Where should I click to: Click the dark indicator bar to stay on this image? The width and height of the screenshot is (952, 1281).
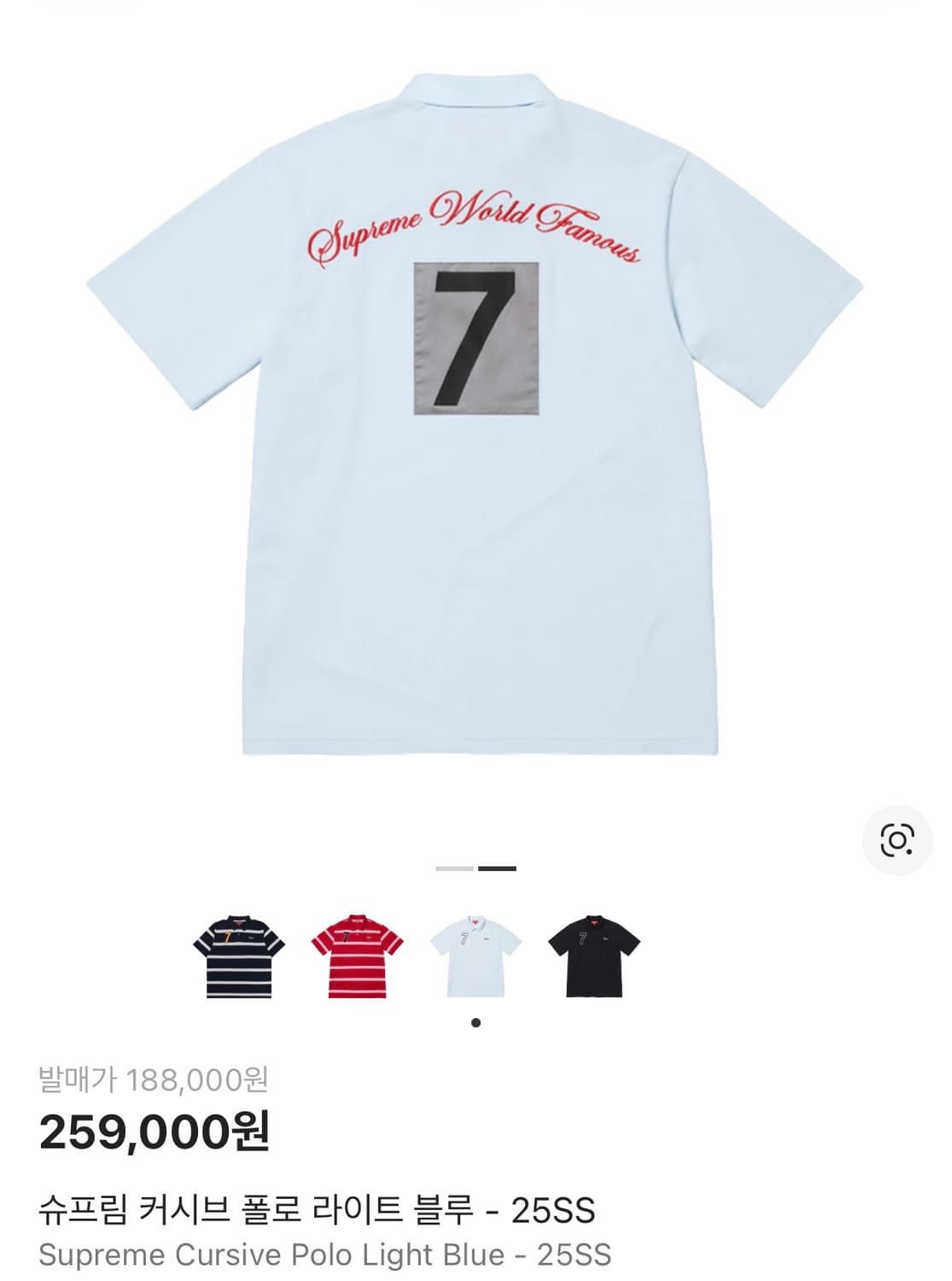point(498,867)
